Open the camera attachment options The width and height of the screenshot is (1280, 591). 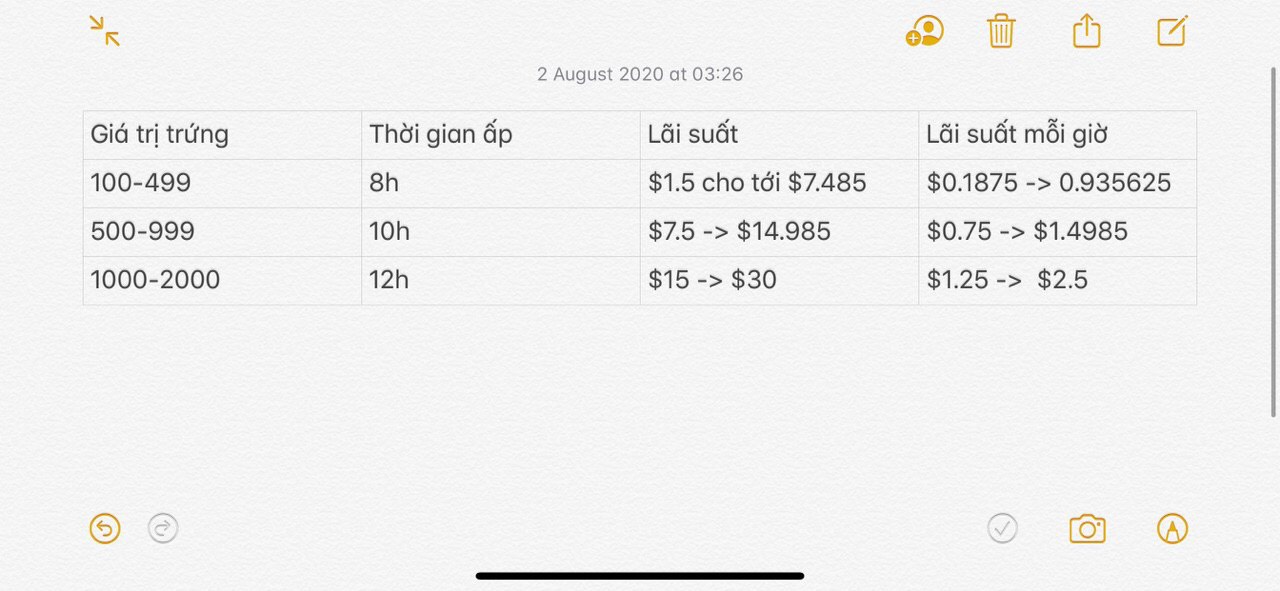coord(1087,528)
